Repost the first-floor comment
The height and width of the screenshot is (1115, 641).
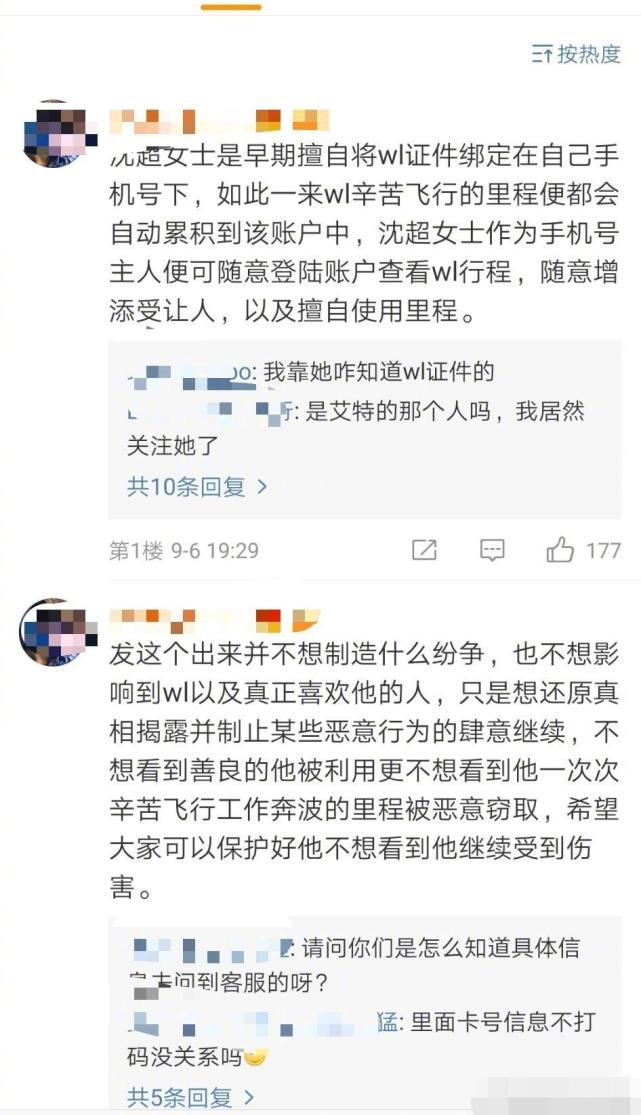[424, 550]
